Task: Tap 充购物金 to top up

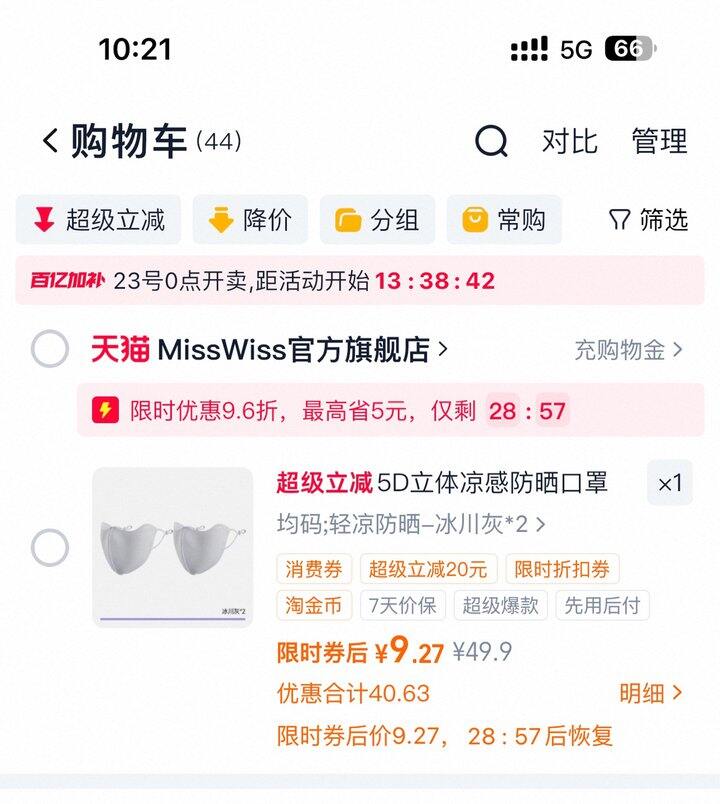Action: [x=628, y=350]
